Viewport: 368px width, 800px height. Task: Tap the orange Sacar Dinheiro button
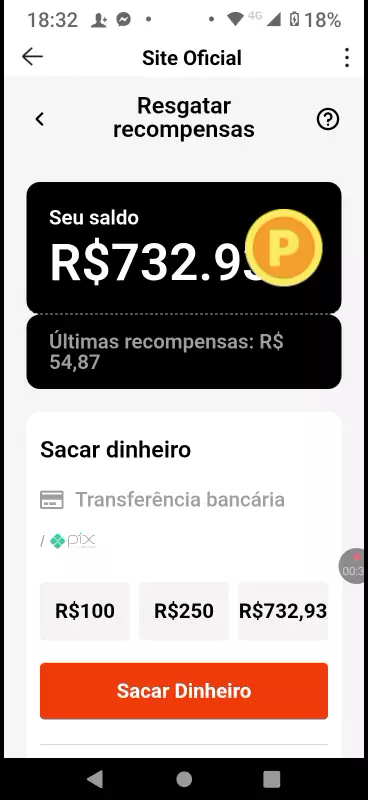point(184,691)
